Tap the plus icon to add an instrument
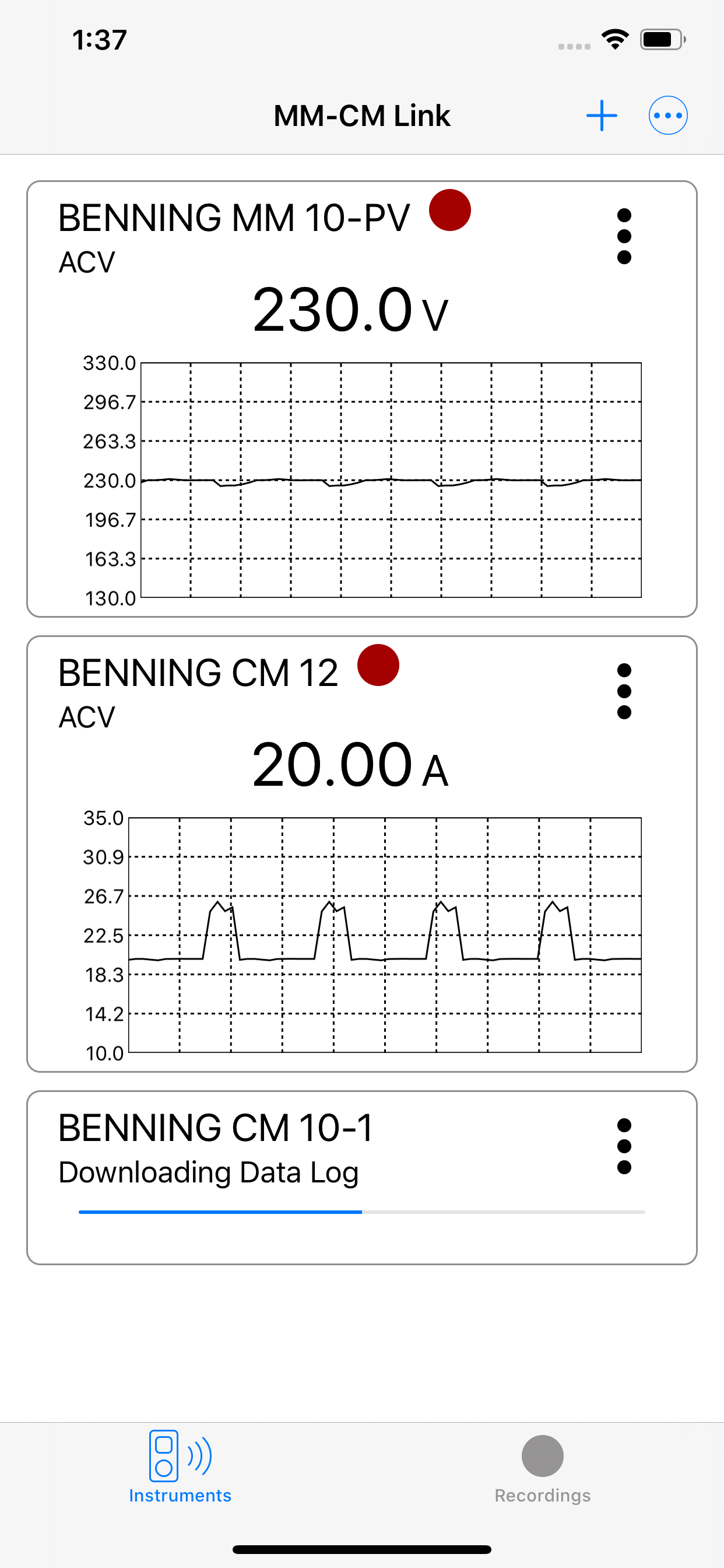The image size is (724, 1568). pyautogui.click(x=601, y=114)
